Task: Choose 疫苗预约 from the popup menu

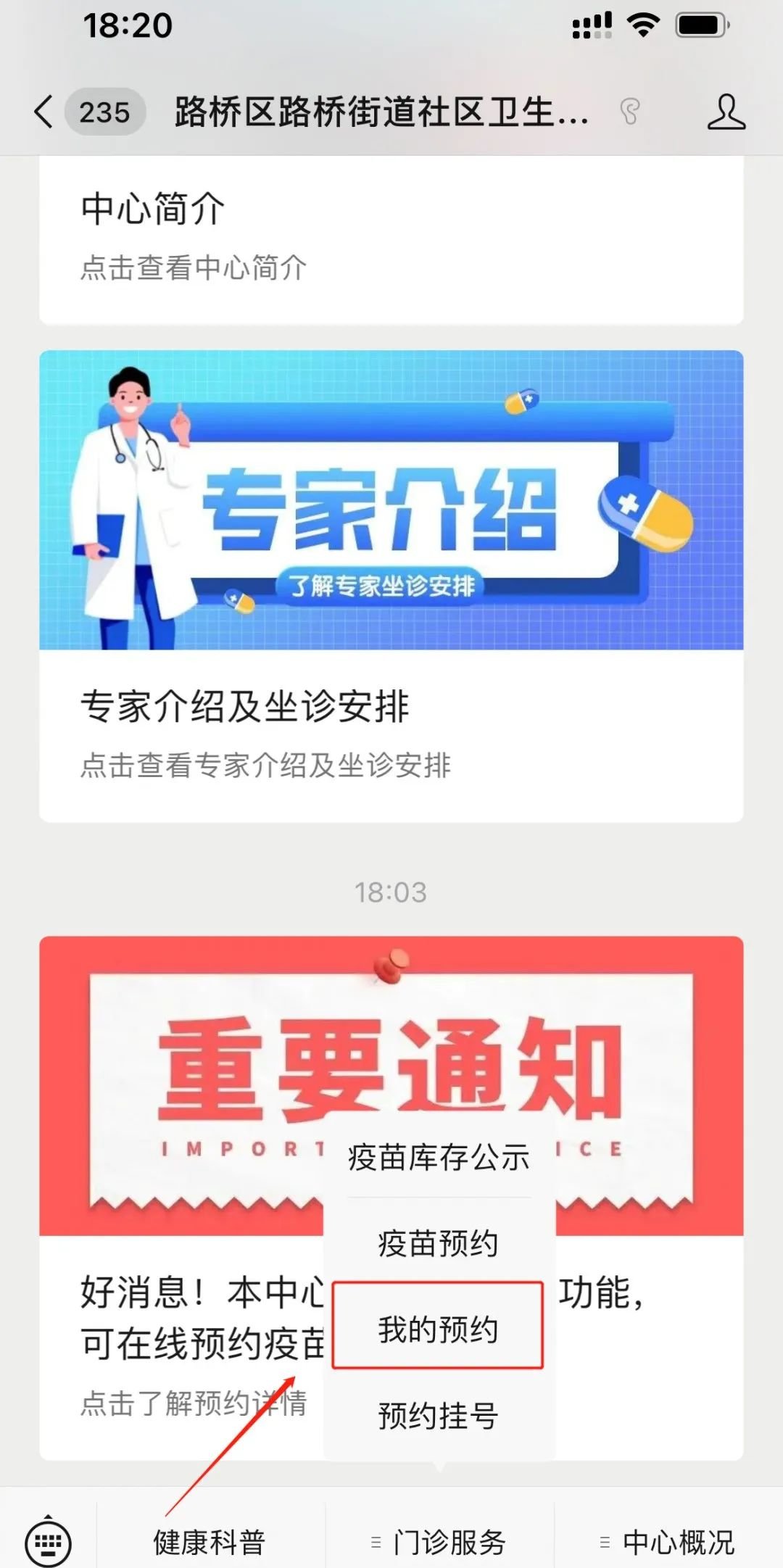Action: [439, 1243]
